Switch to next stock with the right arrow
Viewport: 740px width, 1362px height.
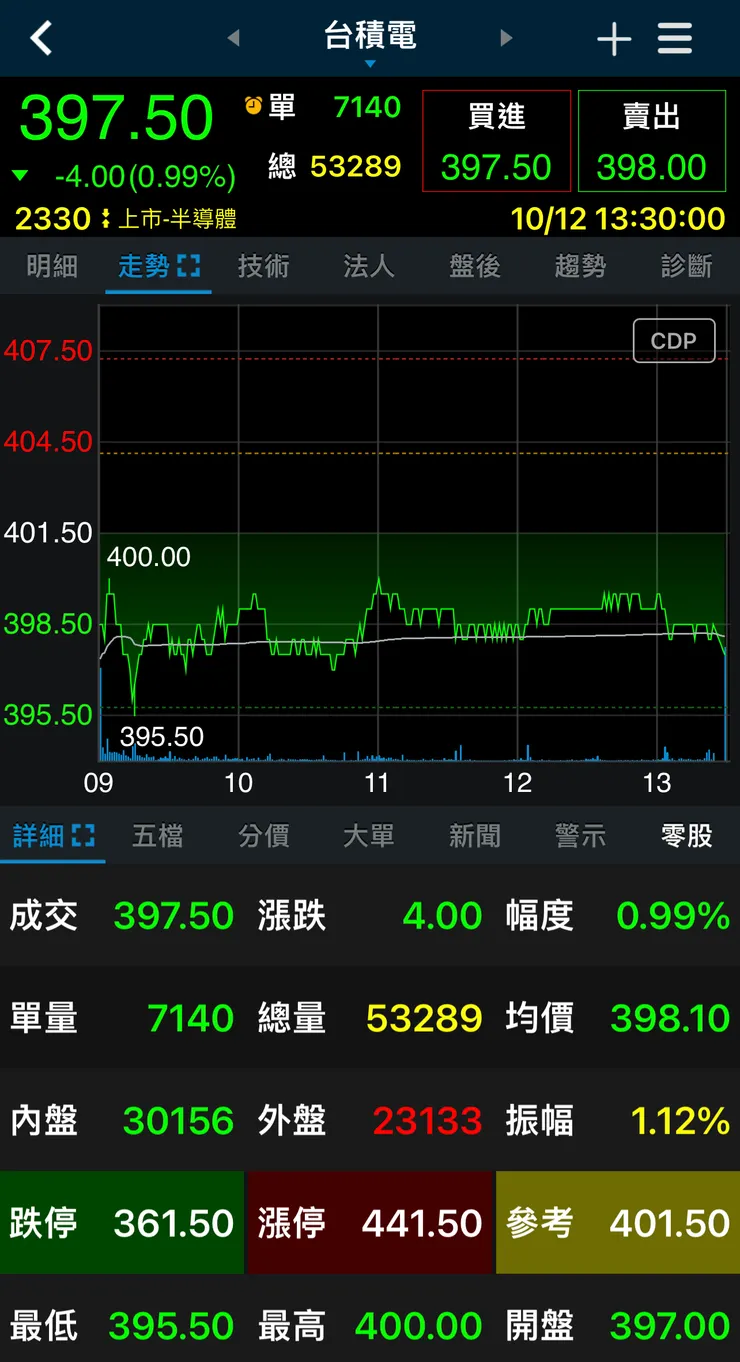point(506,37)
